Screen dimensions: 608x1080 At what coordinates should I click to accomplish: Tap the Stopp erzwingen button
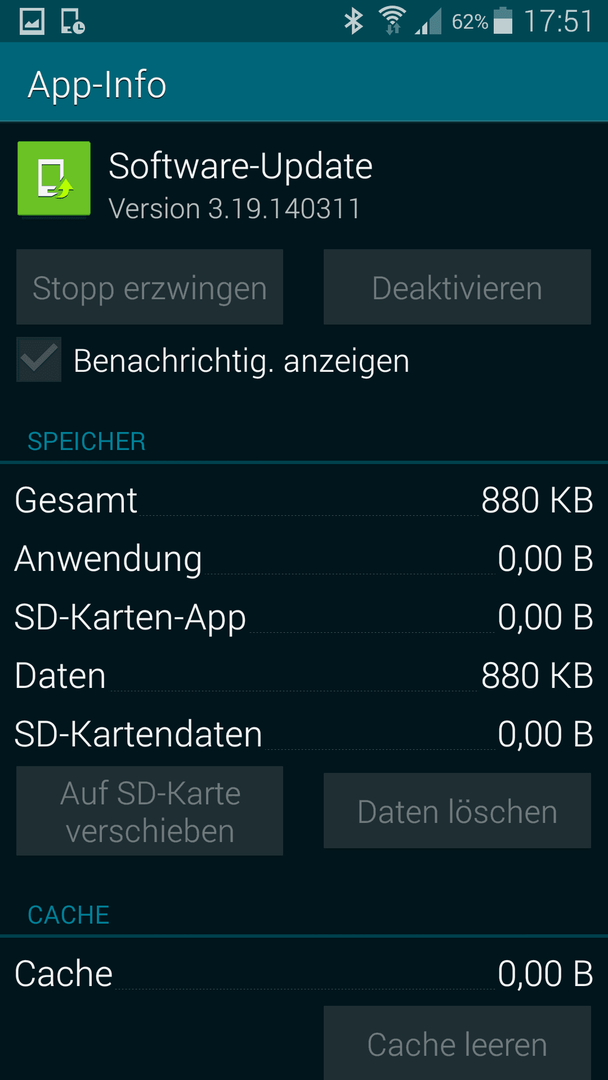tap(149, 287)
